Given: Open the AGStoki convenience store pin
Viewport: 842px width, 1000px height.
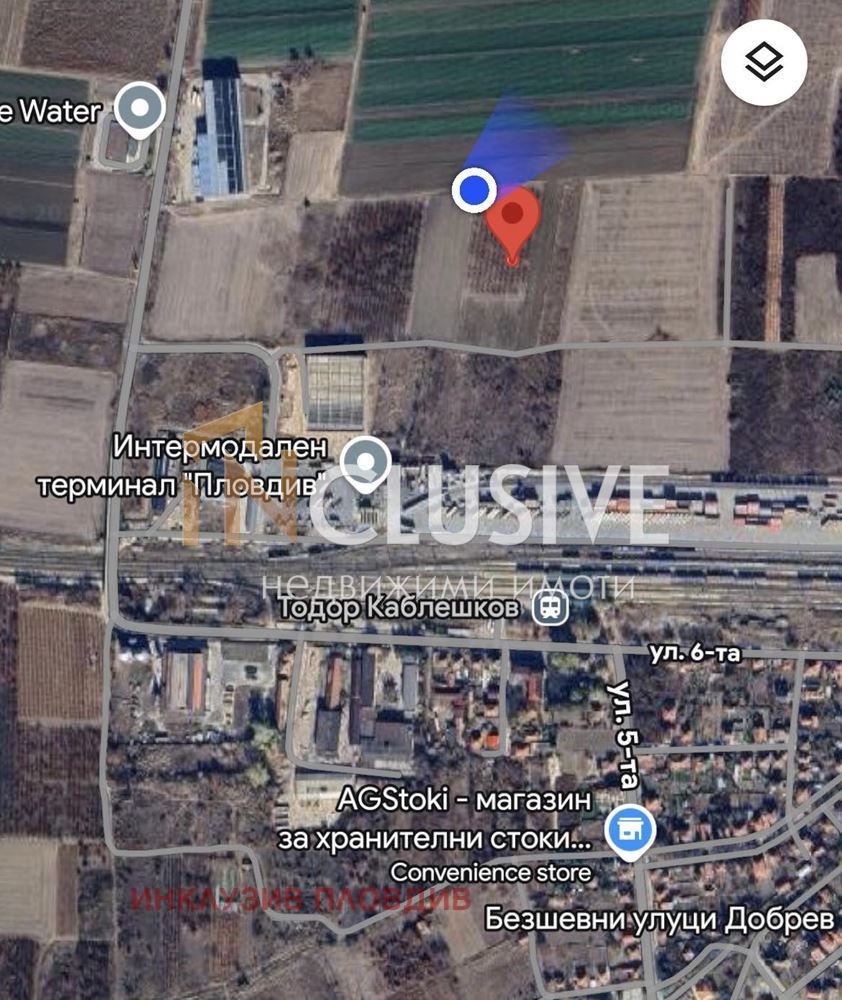Looking at the screenshot, I should (x=630, y=830).
